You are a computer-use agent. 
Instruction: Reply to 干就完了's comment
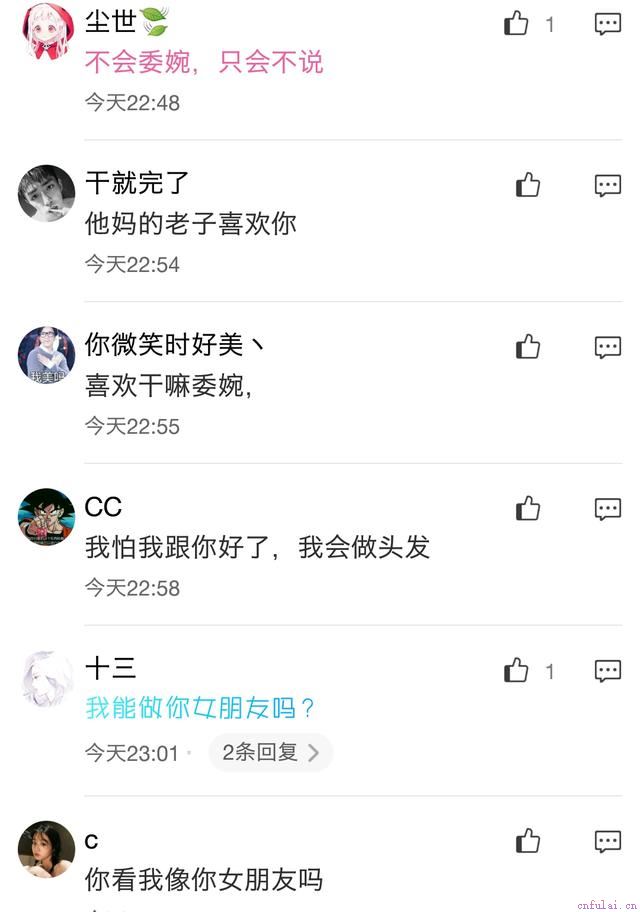[x=608, y=185]
